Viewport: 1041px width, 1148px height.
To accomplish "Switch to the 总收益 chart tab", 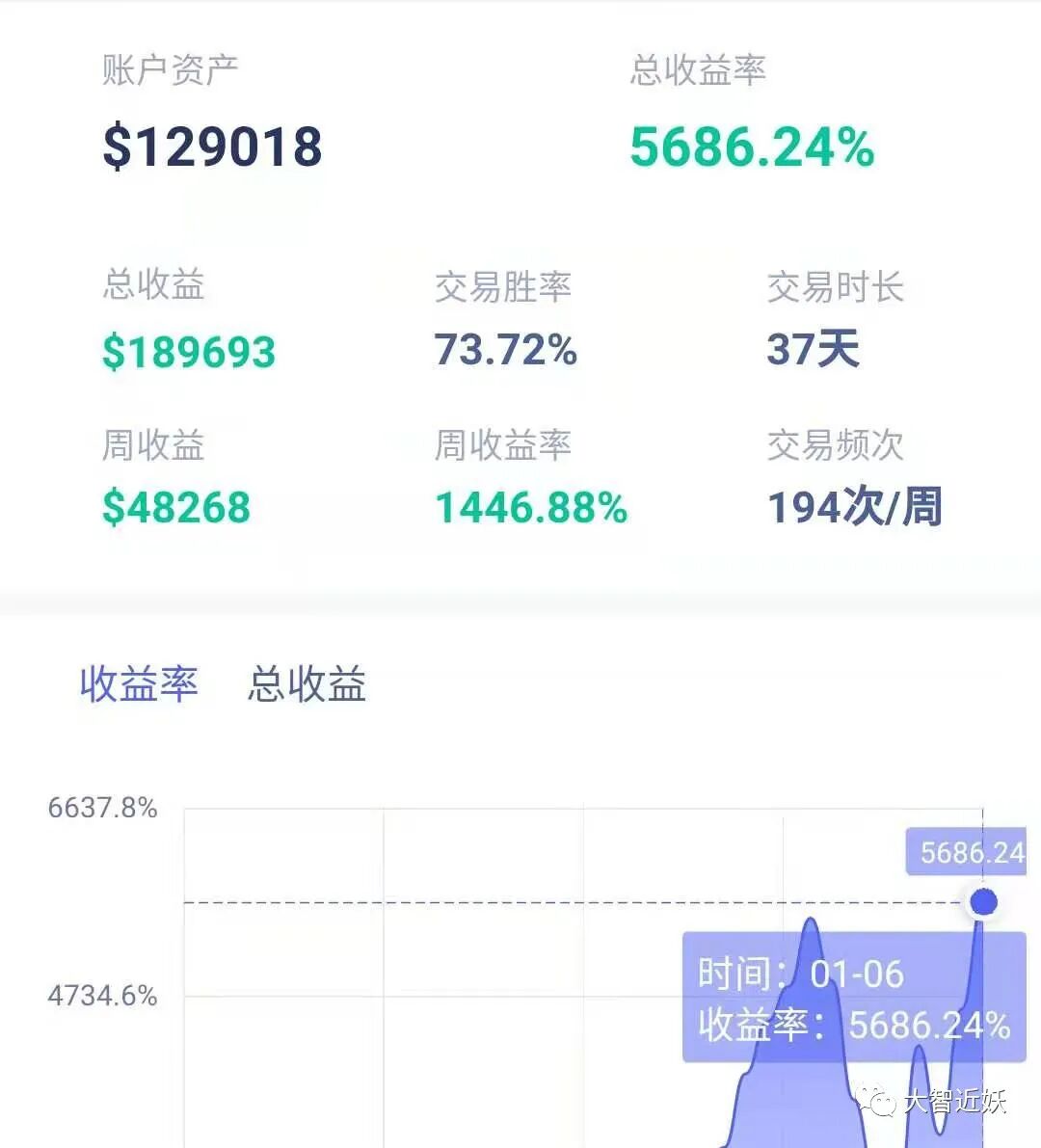I will [x=307, y=684].
